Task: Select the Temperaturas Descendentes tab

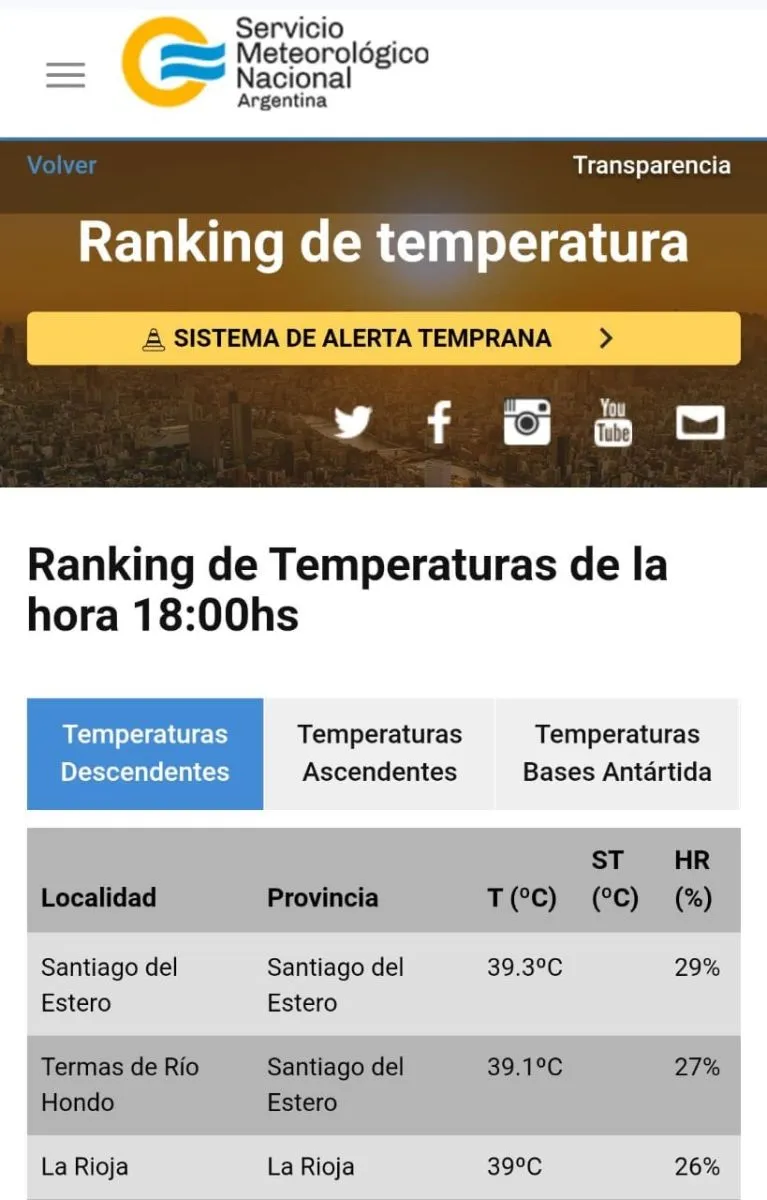Action: (x=145, y=753)
